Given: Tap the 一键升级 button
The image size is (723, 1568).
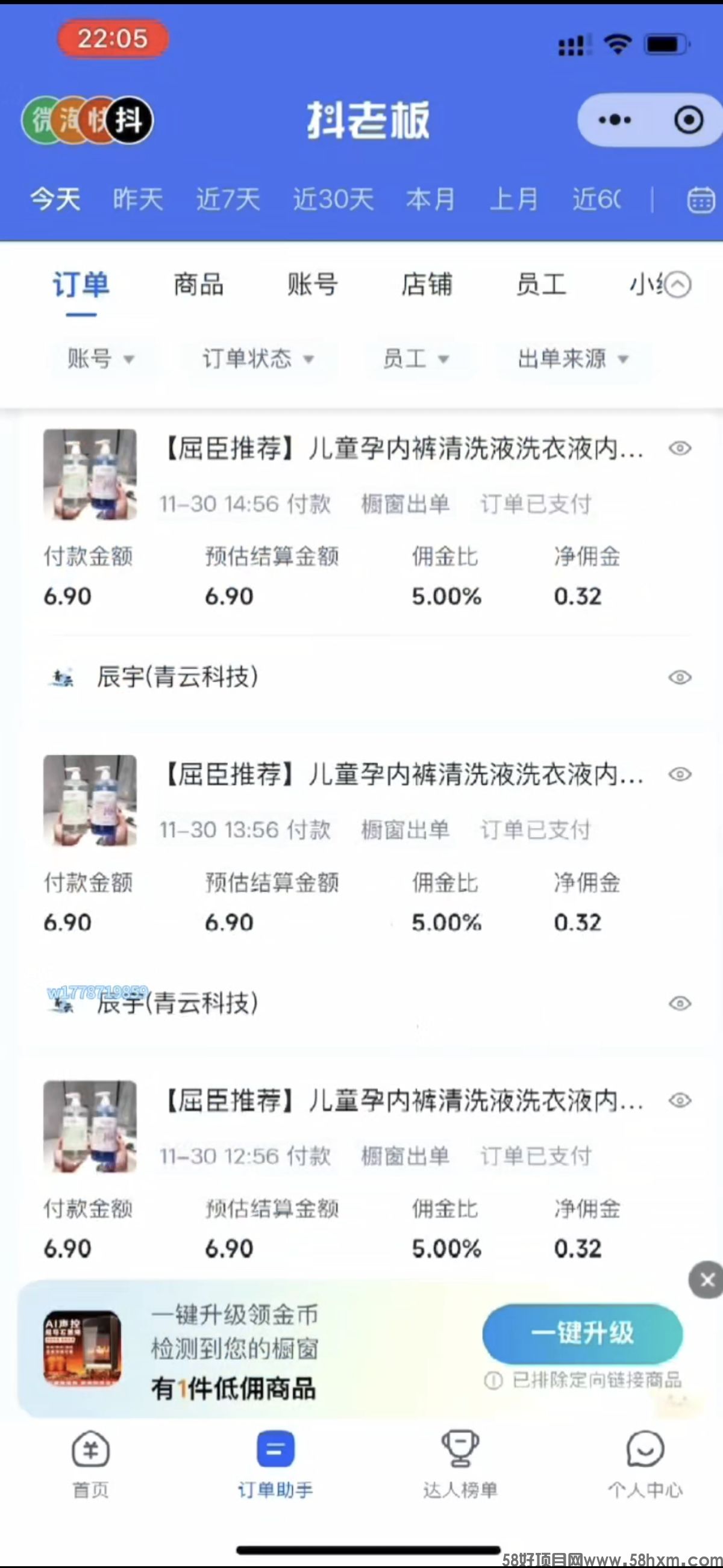Looking at the screenshot, I should 582,1333.
